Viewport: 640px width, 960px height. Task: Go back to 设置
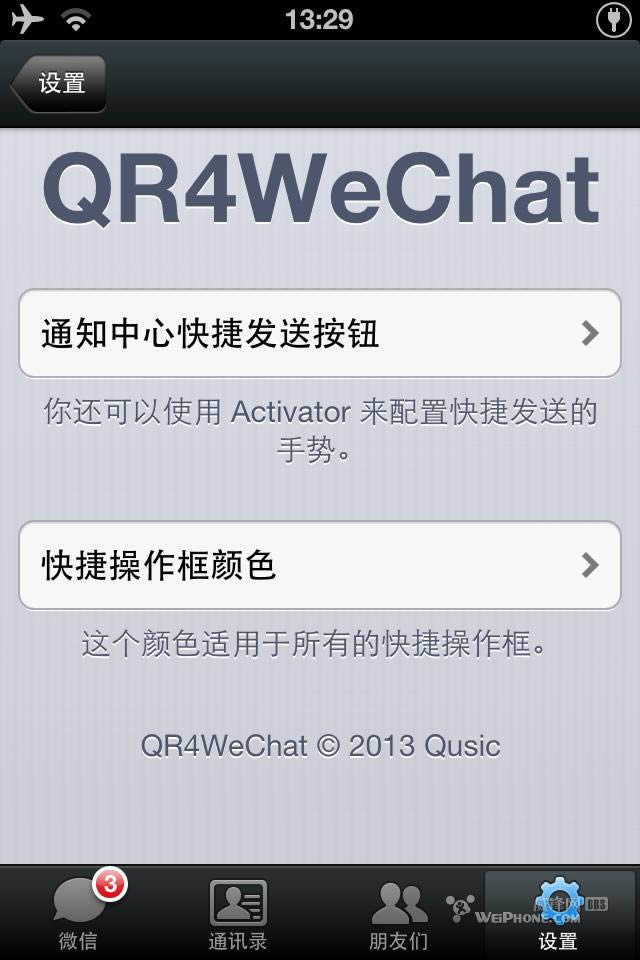click(x=59, y=84)
